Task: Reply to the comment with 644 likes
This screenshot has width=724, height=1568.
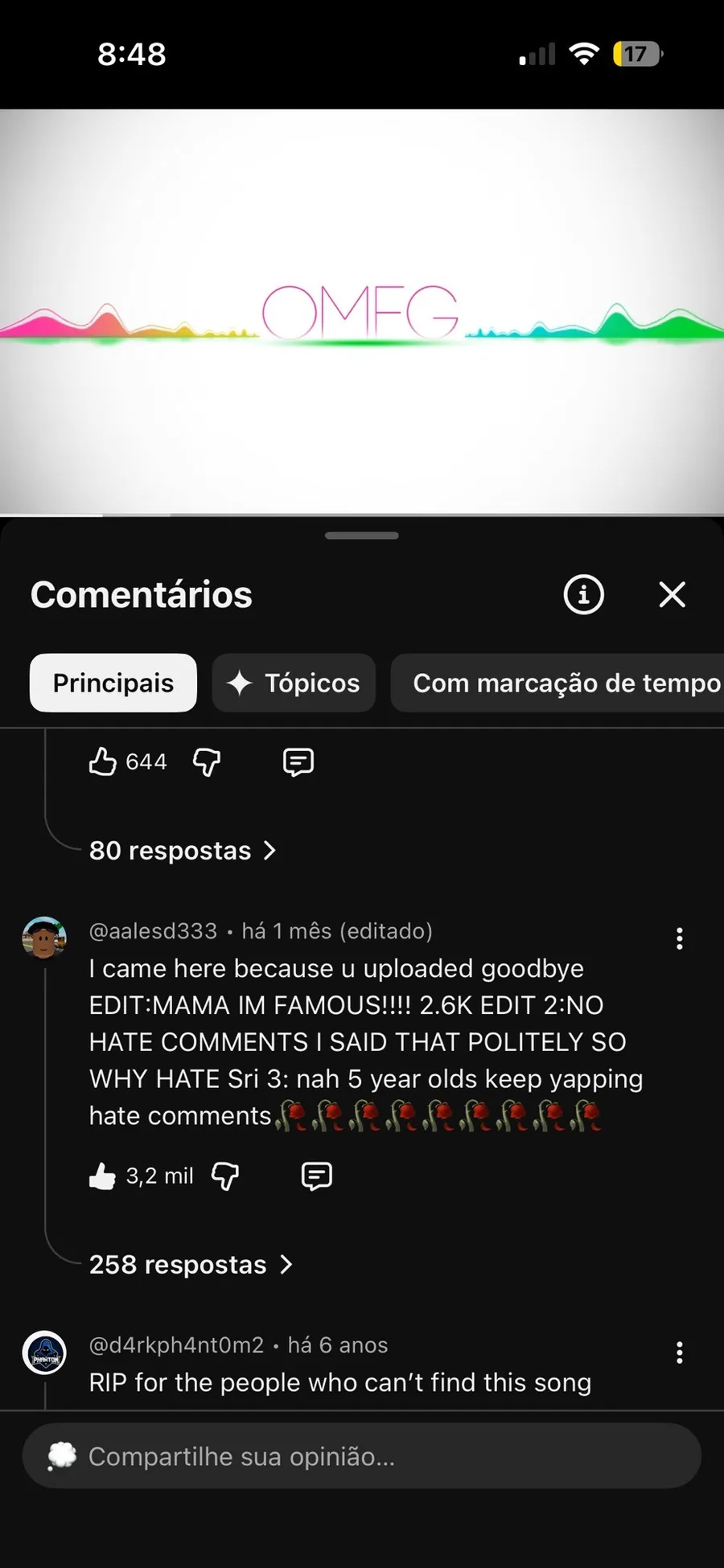Action: pyautogui.click(x=298, y=761)
